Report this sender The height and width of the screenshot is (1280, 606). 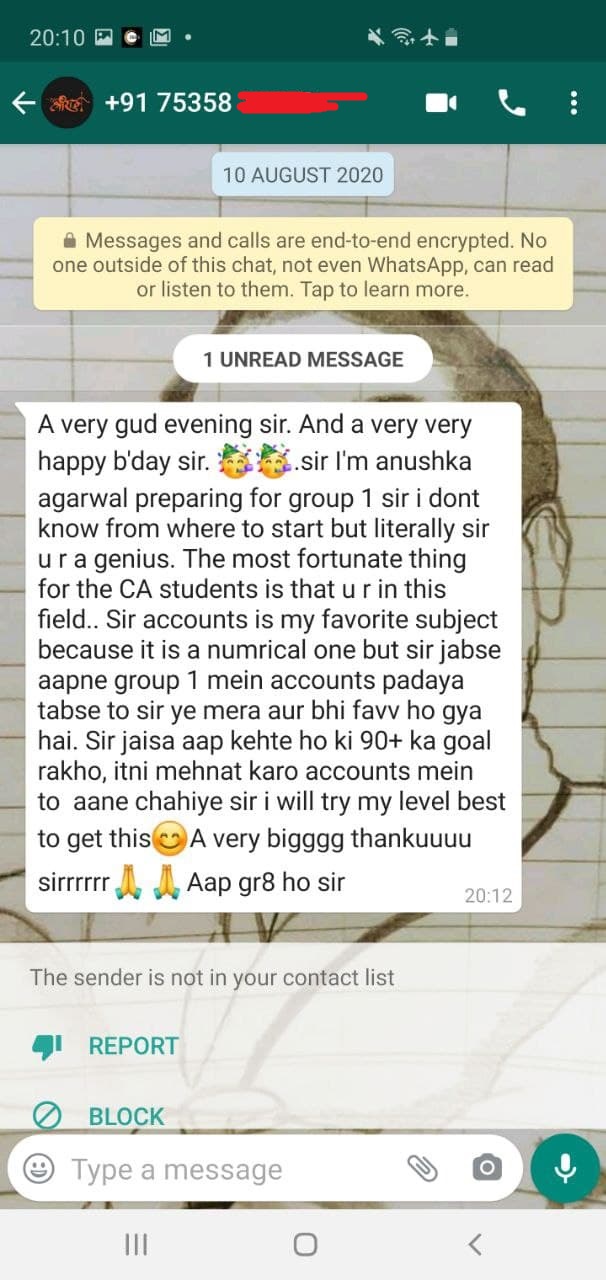[132, 1046]
